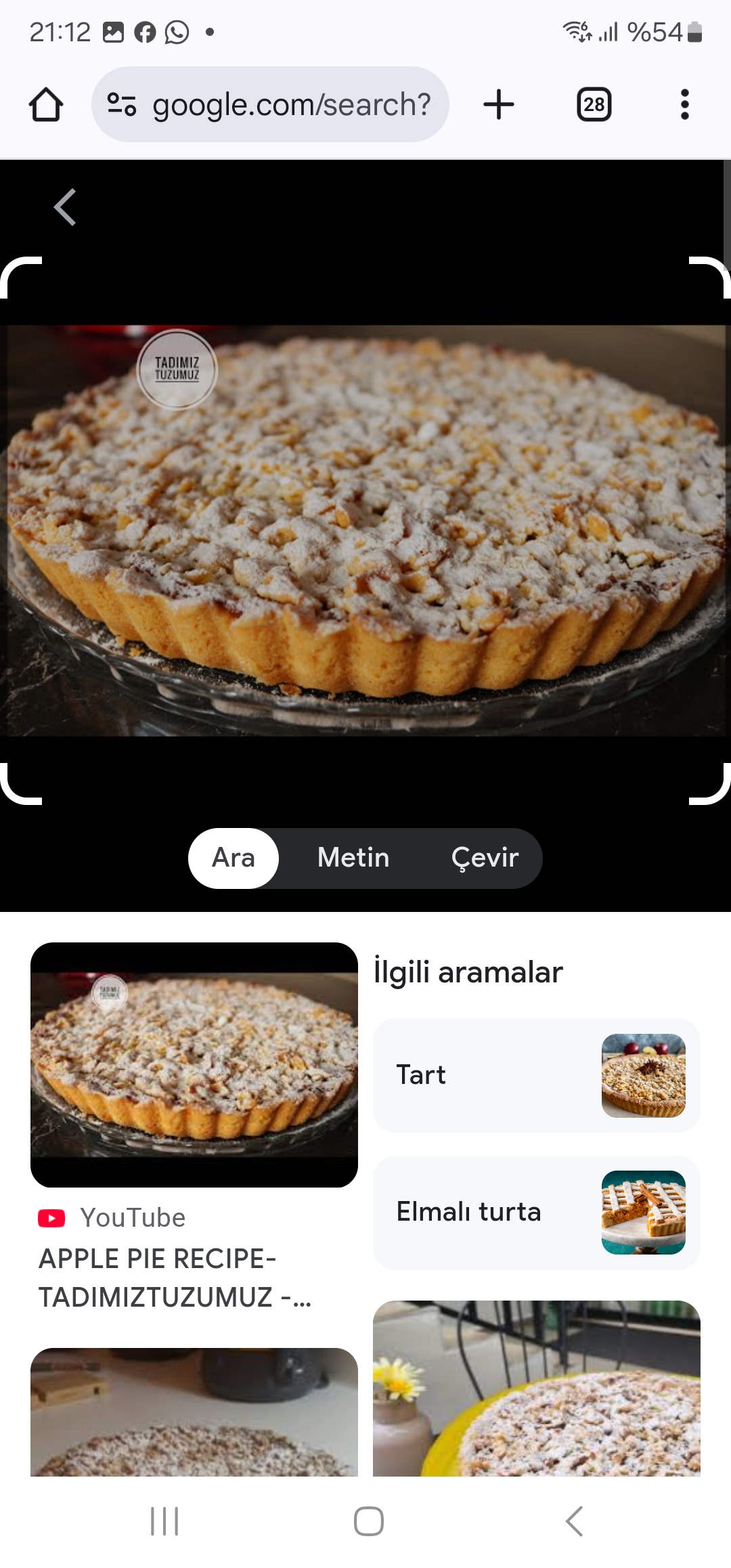This screenshot has width=731, height=1568.
Task: Switch to the Çevir translate mode
Action: pos(485,858)
